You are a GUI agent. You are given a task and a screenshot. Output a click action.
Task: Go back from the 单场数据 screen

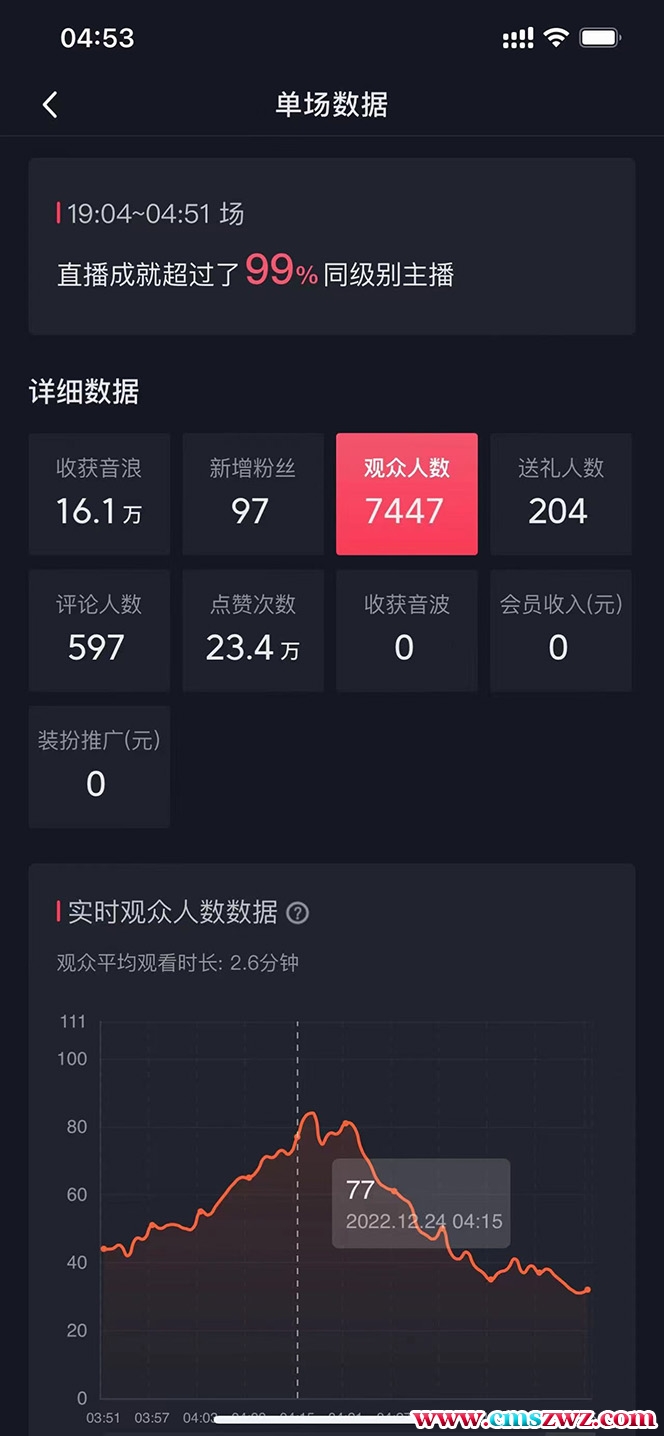pyautogui.click(x=50, y=105)
